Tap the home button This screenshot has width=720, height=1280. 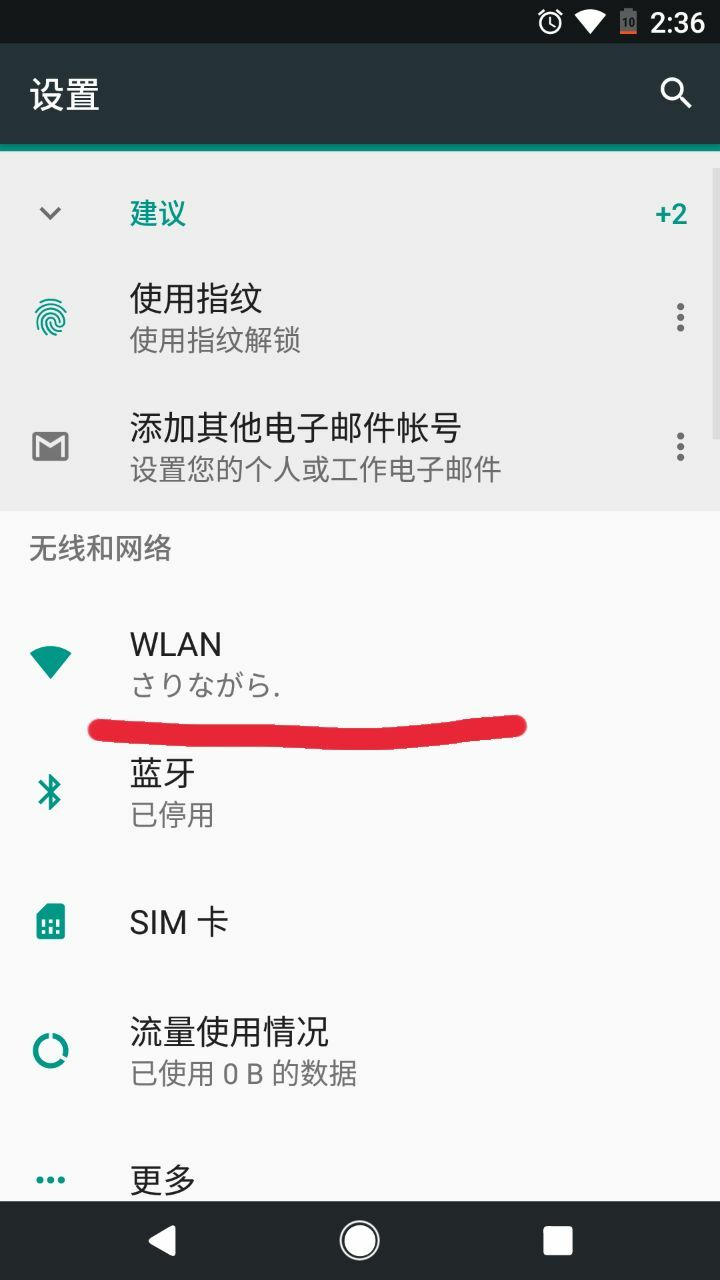tap(360, 1241)
